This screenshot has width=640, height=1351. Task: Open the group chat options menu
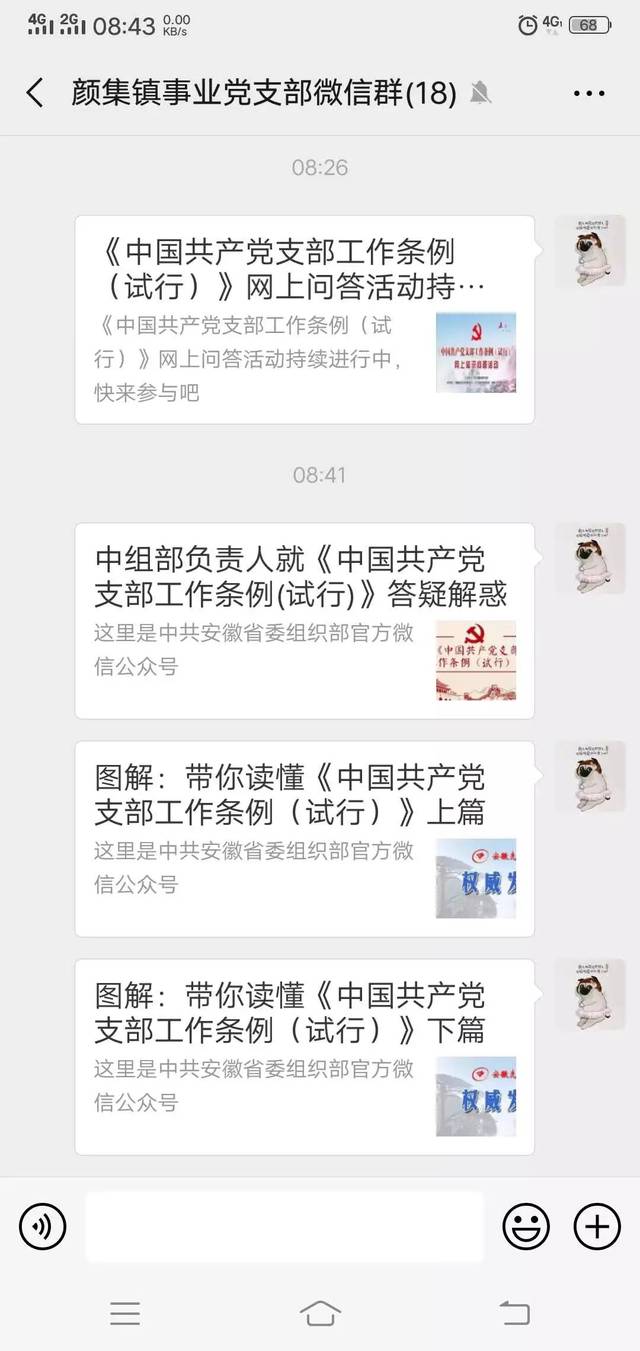click(x=589, y=93)
